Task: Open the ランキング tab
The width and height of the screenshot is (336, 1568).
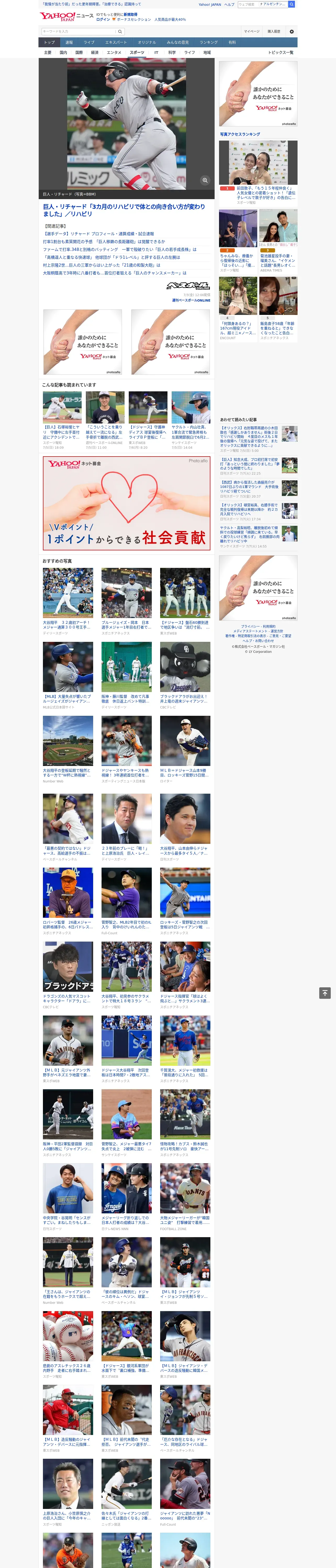Action: pyautogui.click(x=209, y=43)
